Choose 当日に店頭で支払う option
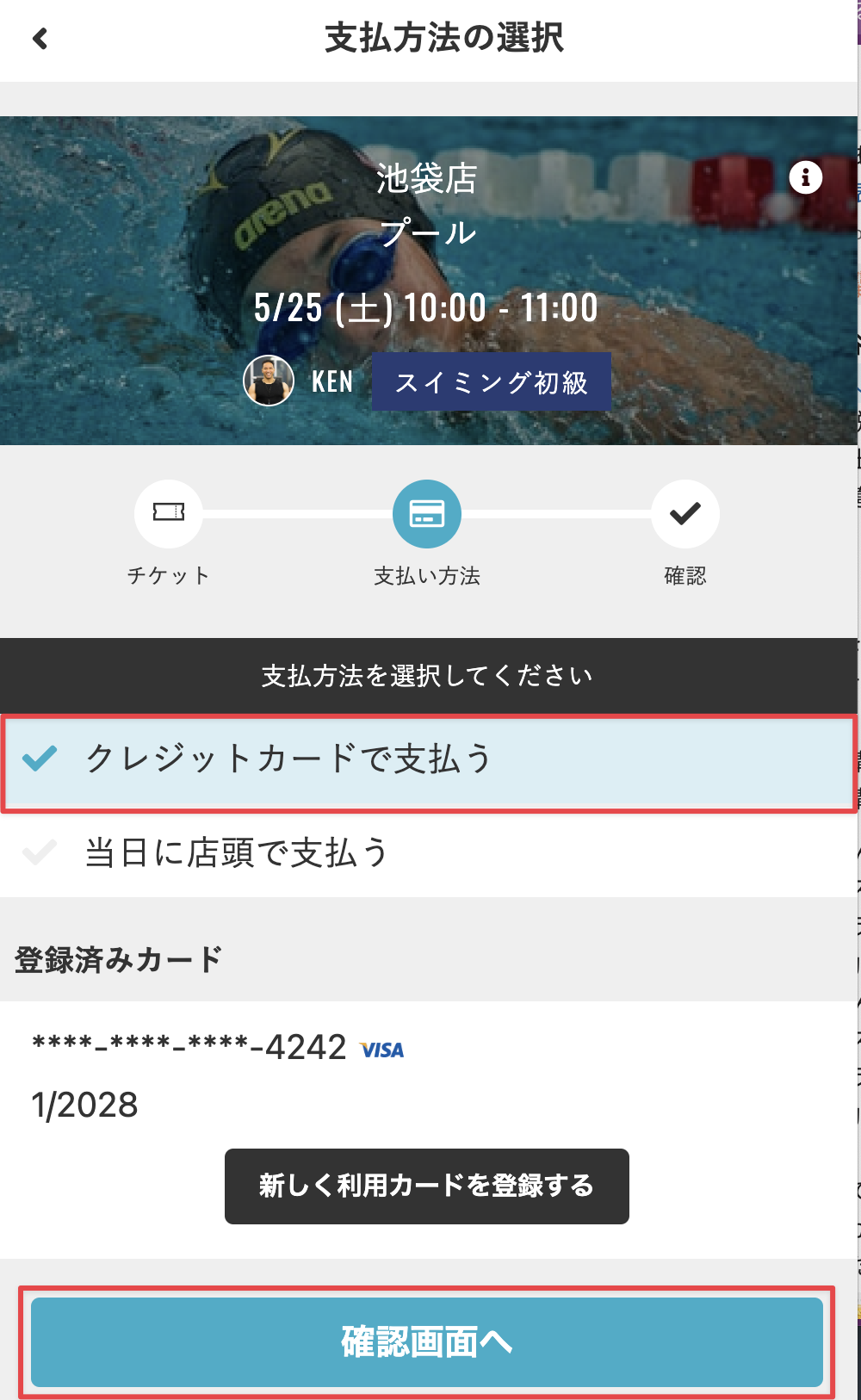The height and width of the screenshot is (1400, 861). coord(427,853)
